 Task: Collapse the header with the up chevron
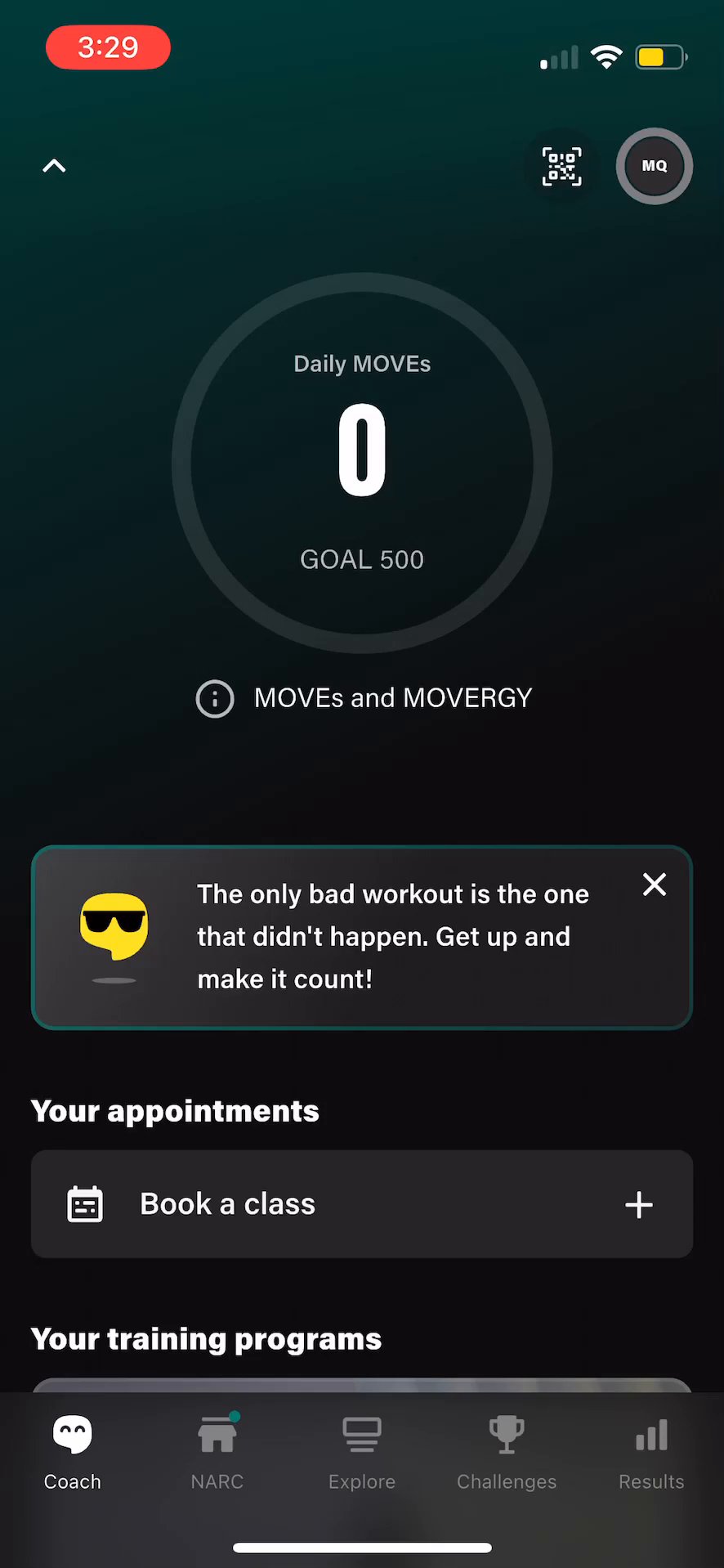[x=54, y=166]
